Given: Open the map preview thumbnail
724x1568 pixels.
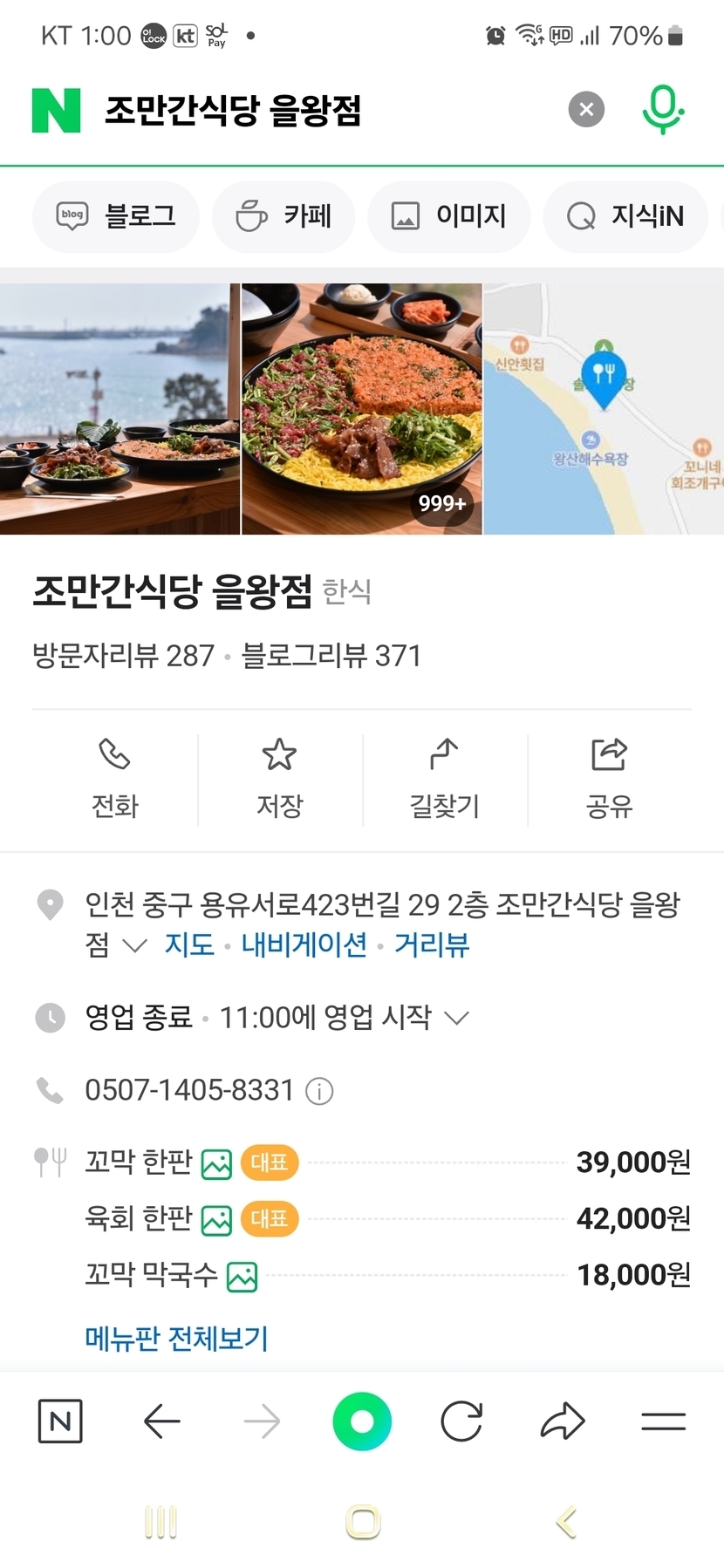Looking at the screenshot, I should (604, 408).
